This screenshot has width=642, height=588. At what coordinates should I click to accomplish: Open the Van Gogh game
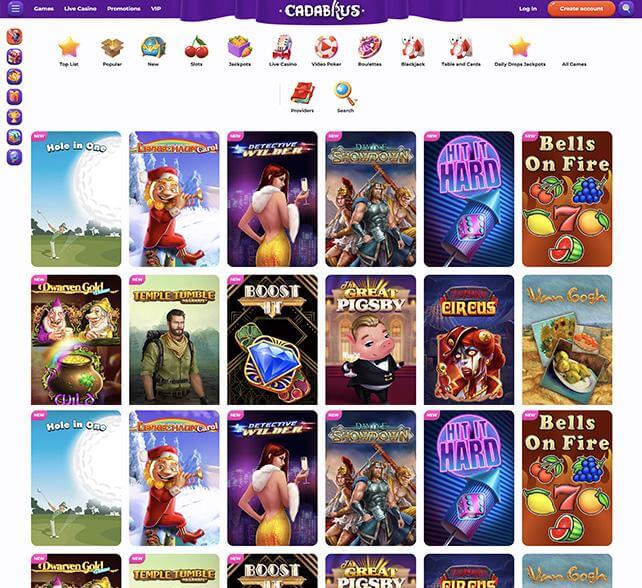coord(567,340)
